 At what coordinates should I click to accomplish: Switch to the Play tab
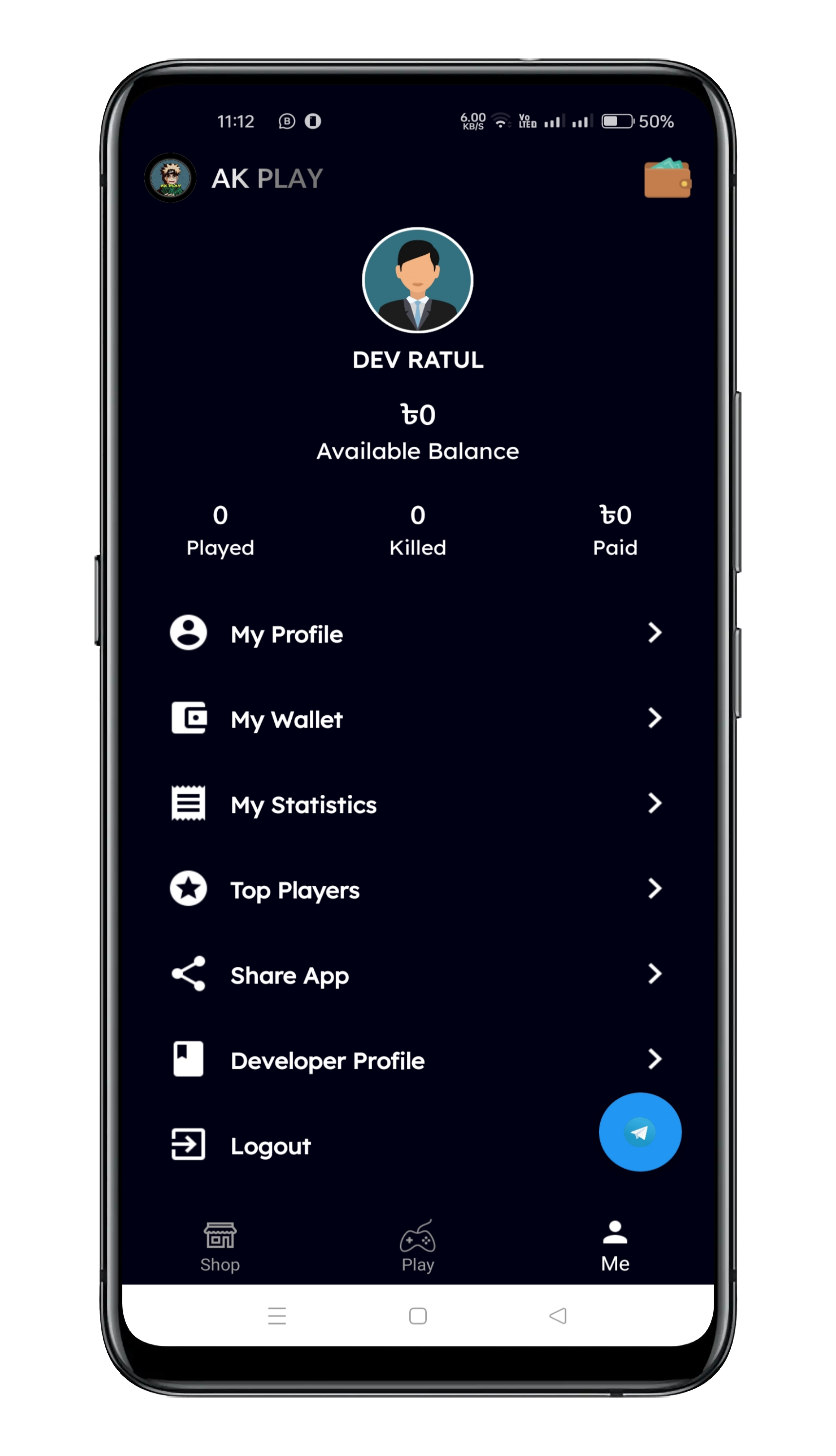click(x=418, y=1246)
